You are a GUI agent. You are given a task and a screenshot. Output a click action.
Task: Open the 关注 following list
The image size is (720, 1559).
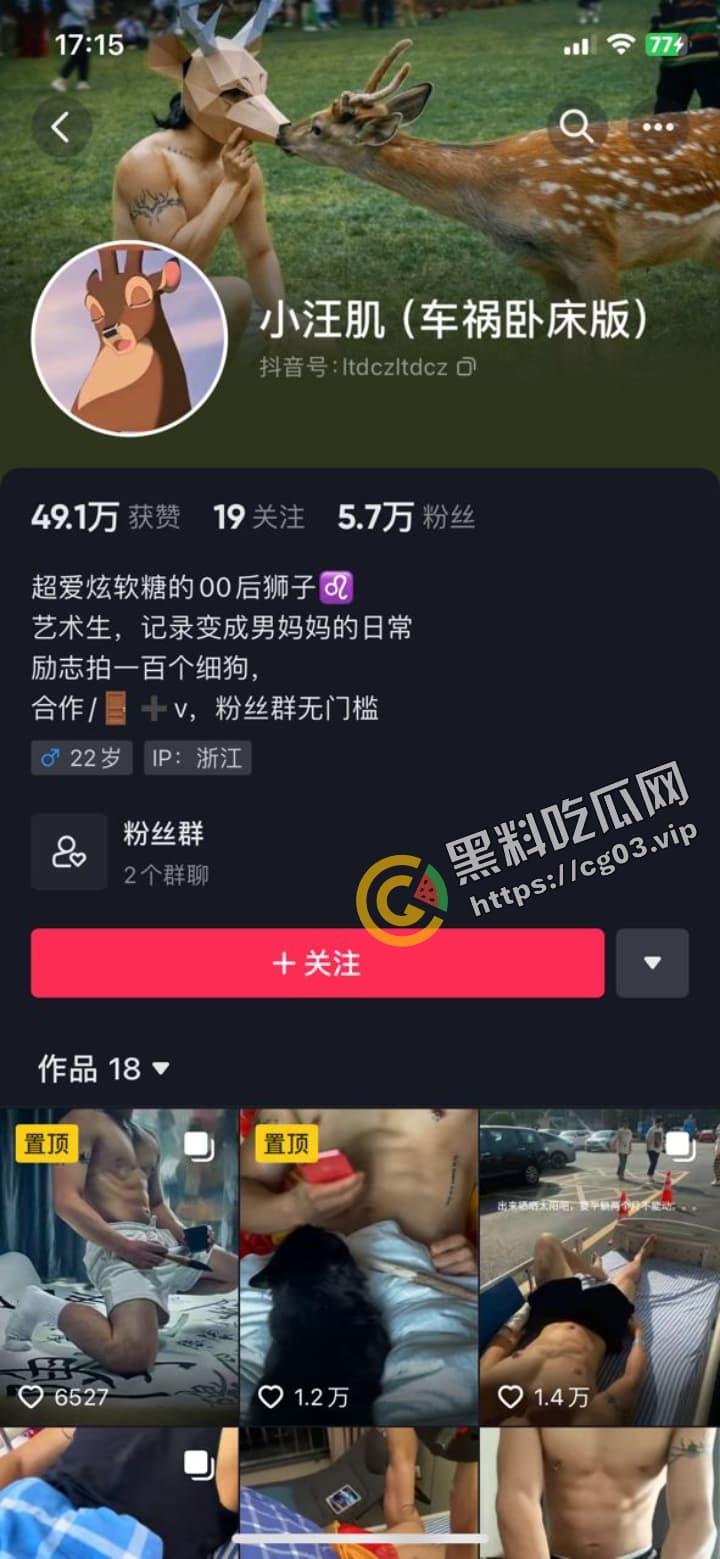[258, 517]
